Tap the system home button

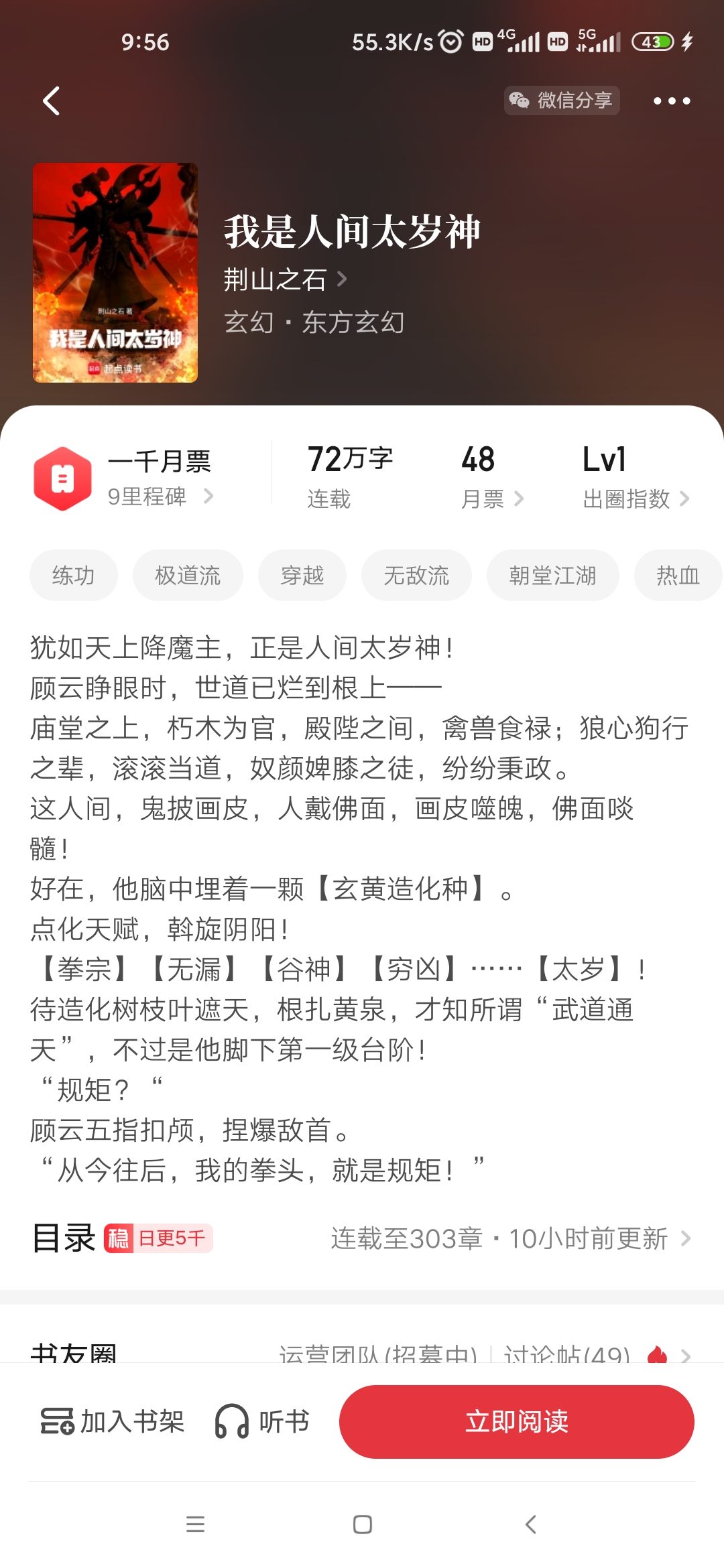click(362, 1524)
